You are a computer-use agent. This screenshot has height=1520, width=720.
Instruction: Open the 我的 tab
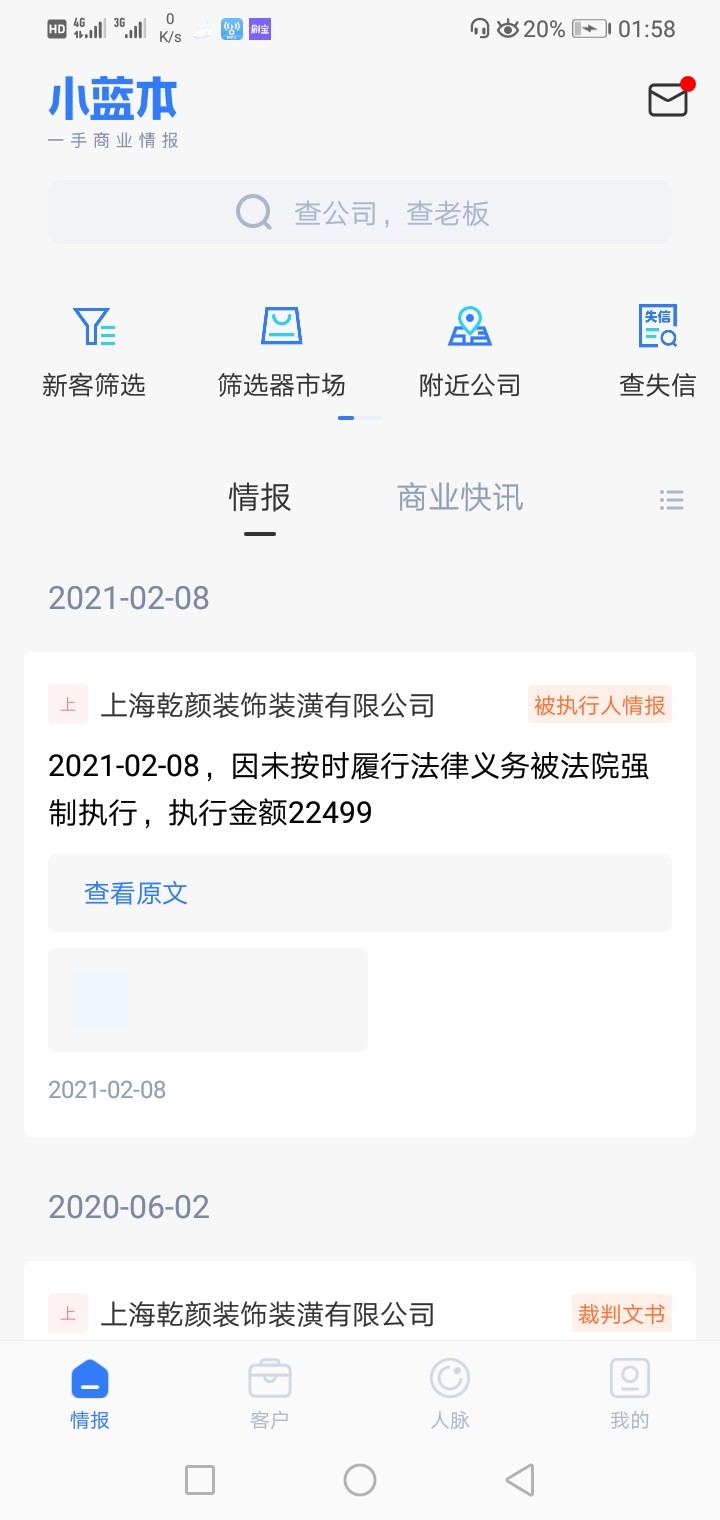tap(630, 1393)
